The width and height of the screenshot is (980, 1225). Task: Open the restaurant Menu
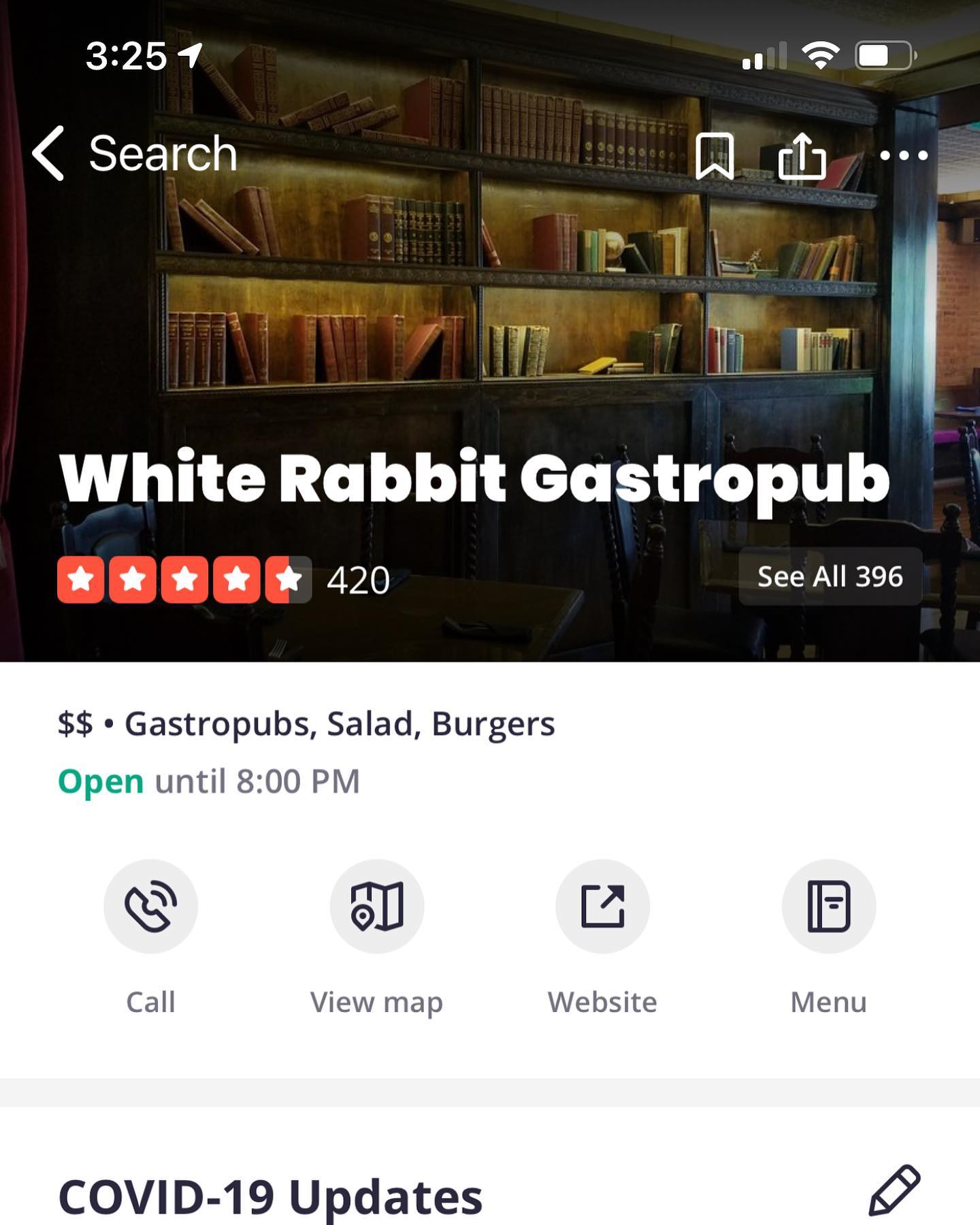(828, 906)
